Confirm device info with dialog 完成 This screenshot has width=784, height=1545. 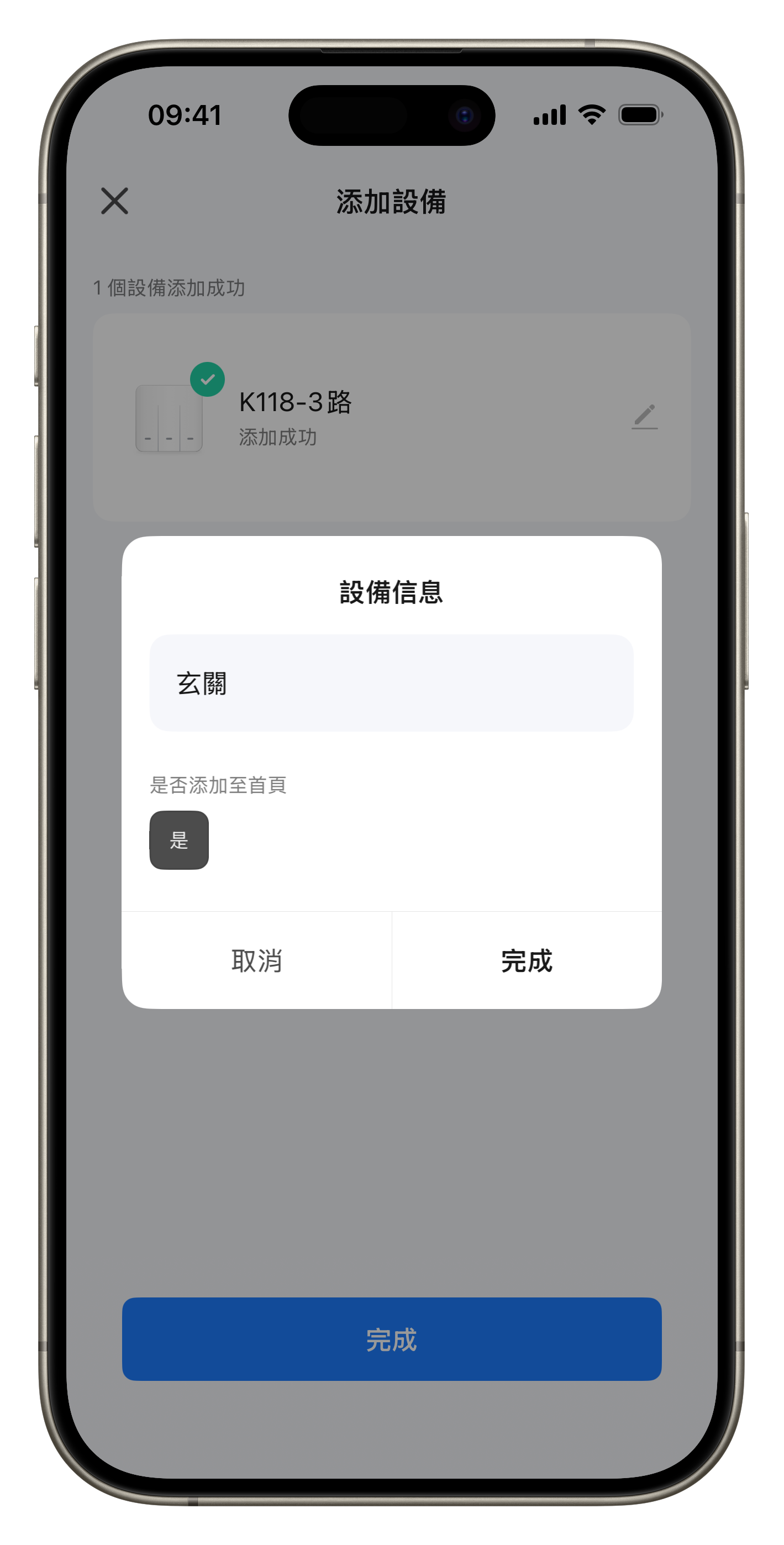coord(527,961)
